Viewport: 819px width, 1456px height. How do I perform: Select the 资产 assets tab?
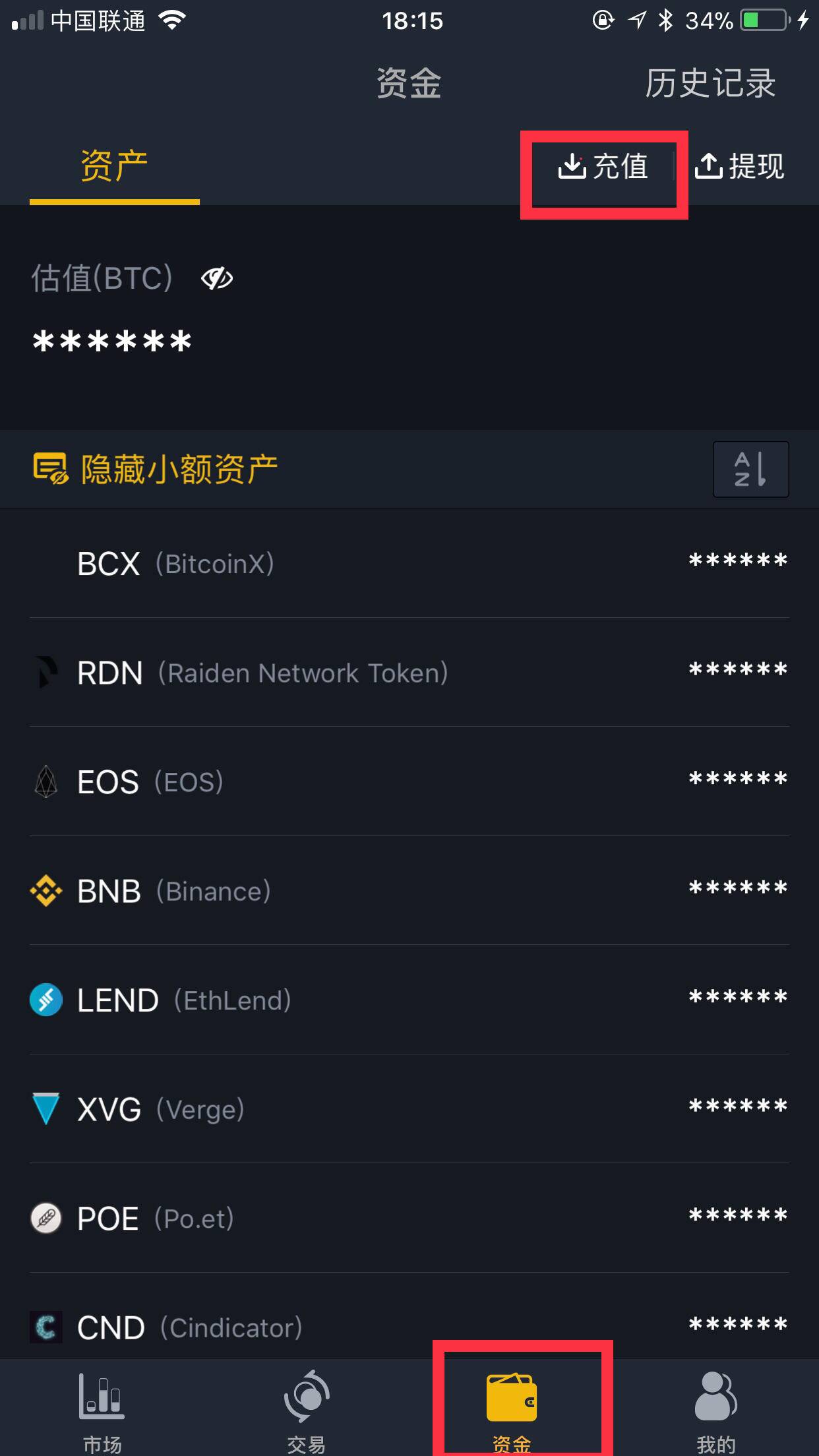tap(114, 166)
